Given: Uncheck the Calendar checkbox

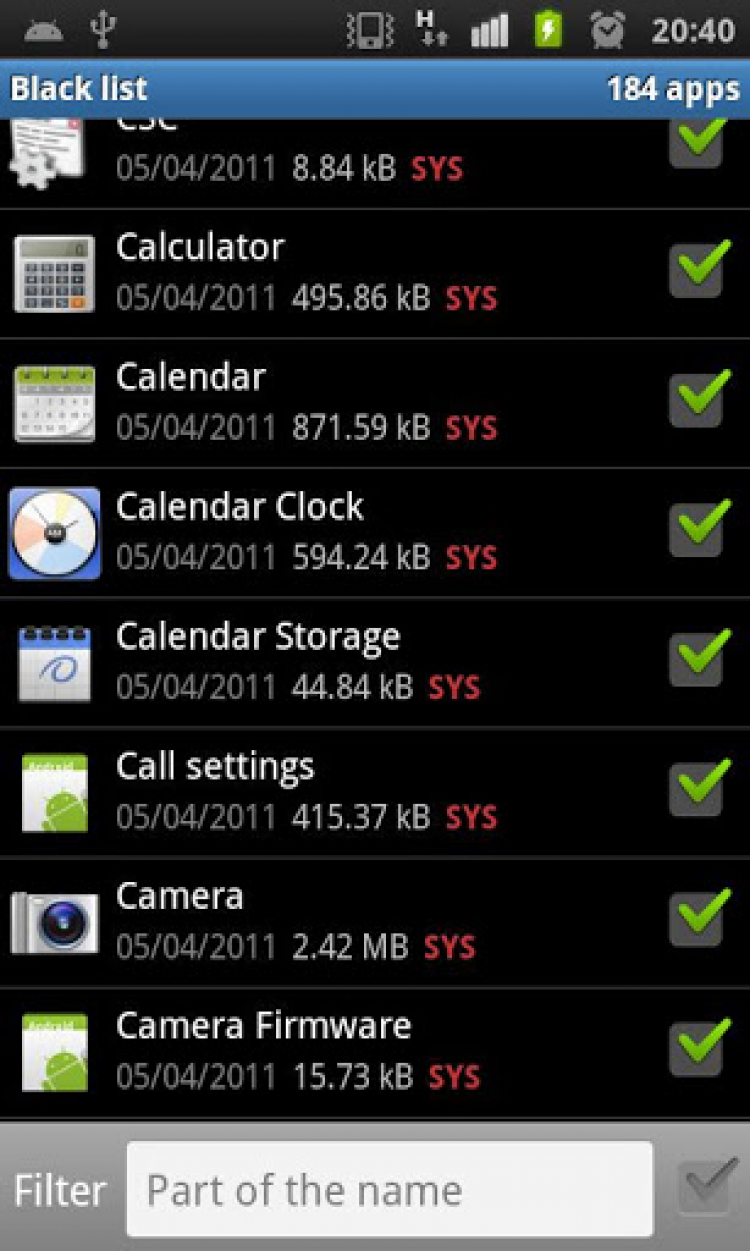Looking at the screenshot, I should [696, 400].
